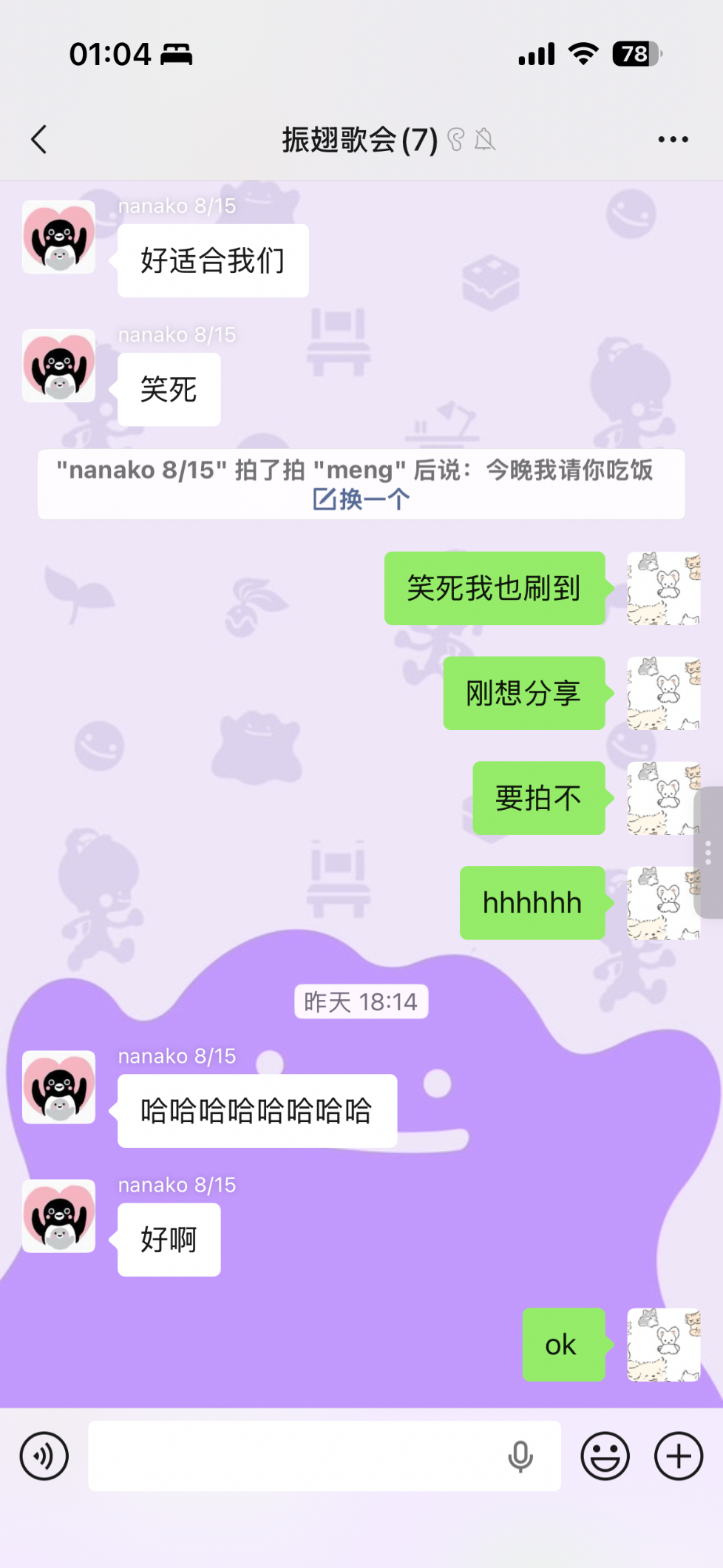Tap the 换一个 link in the nudge notice

tap(361, 499)
